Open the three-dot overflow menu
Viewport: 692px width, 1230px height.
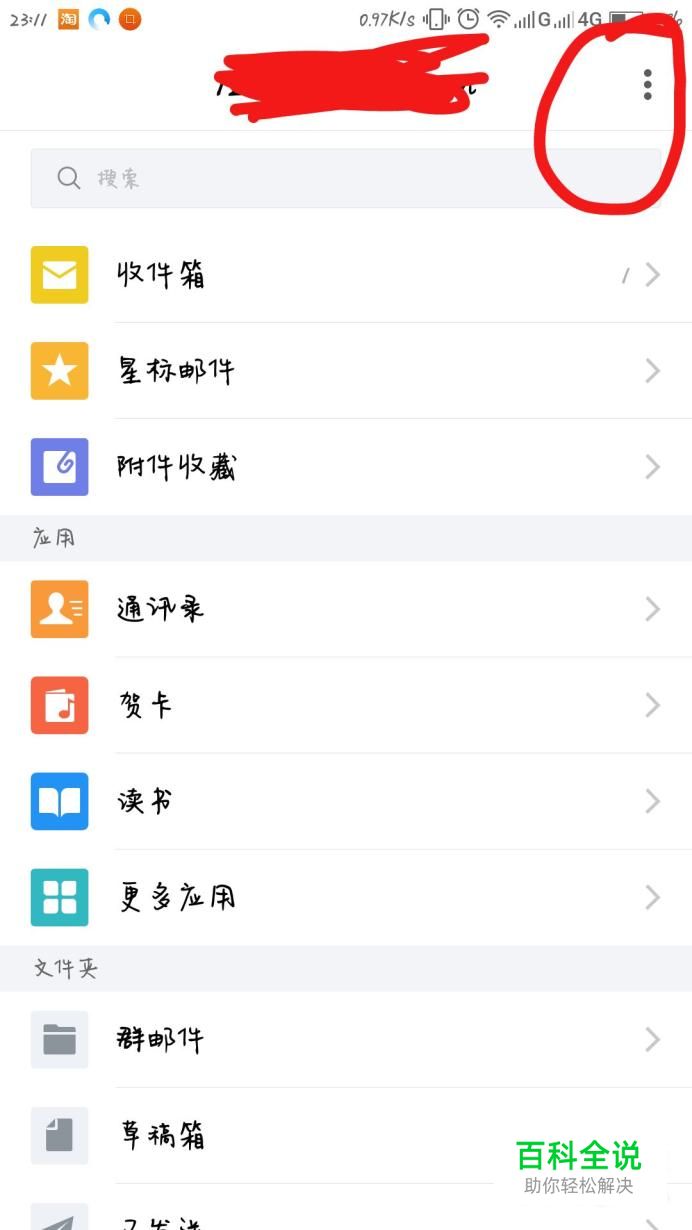(x=648, y=85)
